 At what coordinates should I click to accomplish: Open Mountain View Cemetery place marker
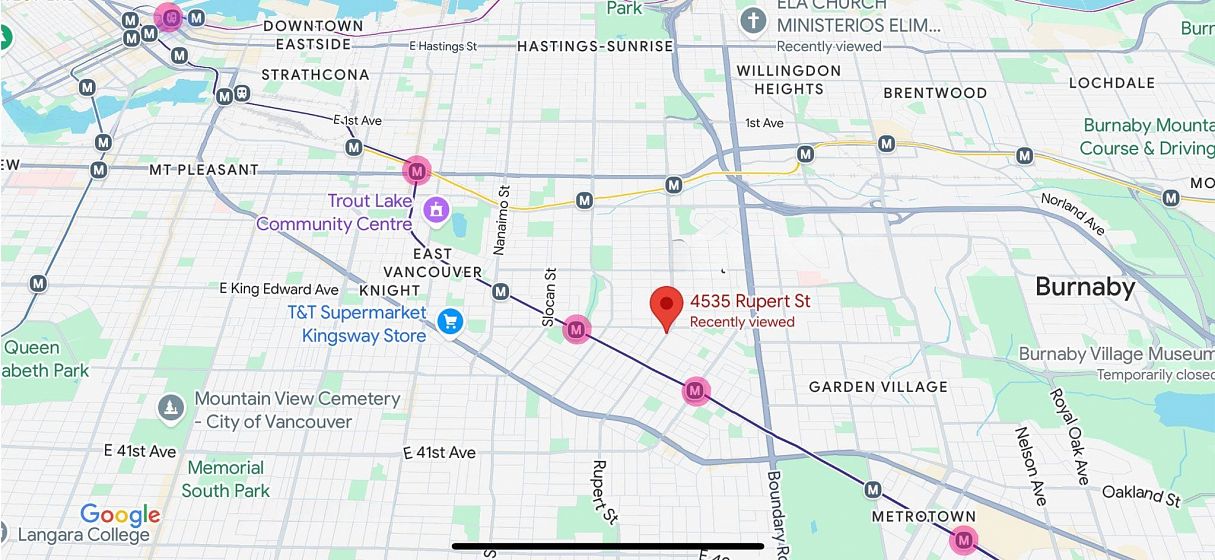(x=171, y=408)
